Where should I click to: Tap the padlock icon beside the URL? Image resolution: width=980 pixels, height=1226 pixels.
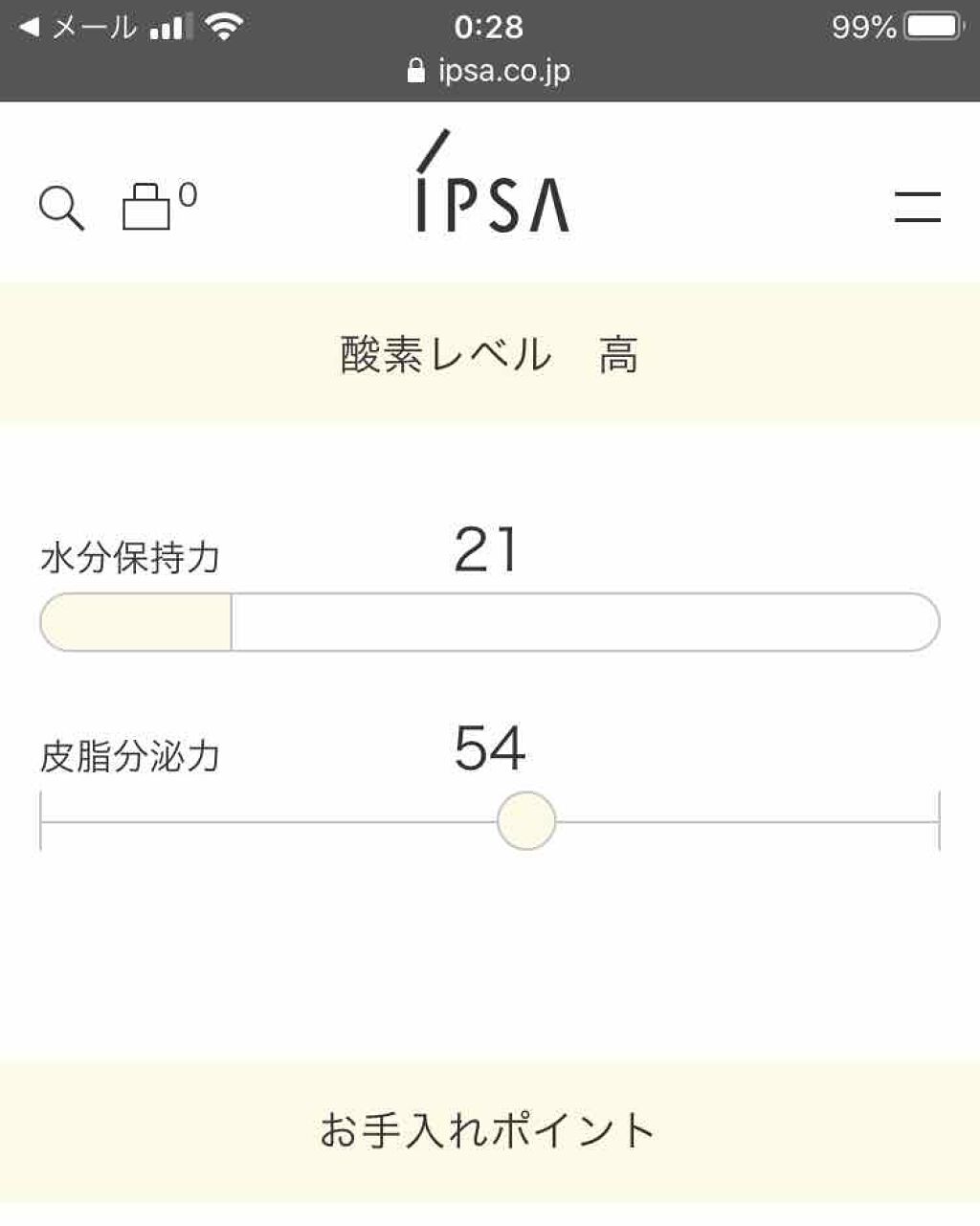[415, 70]
